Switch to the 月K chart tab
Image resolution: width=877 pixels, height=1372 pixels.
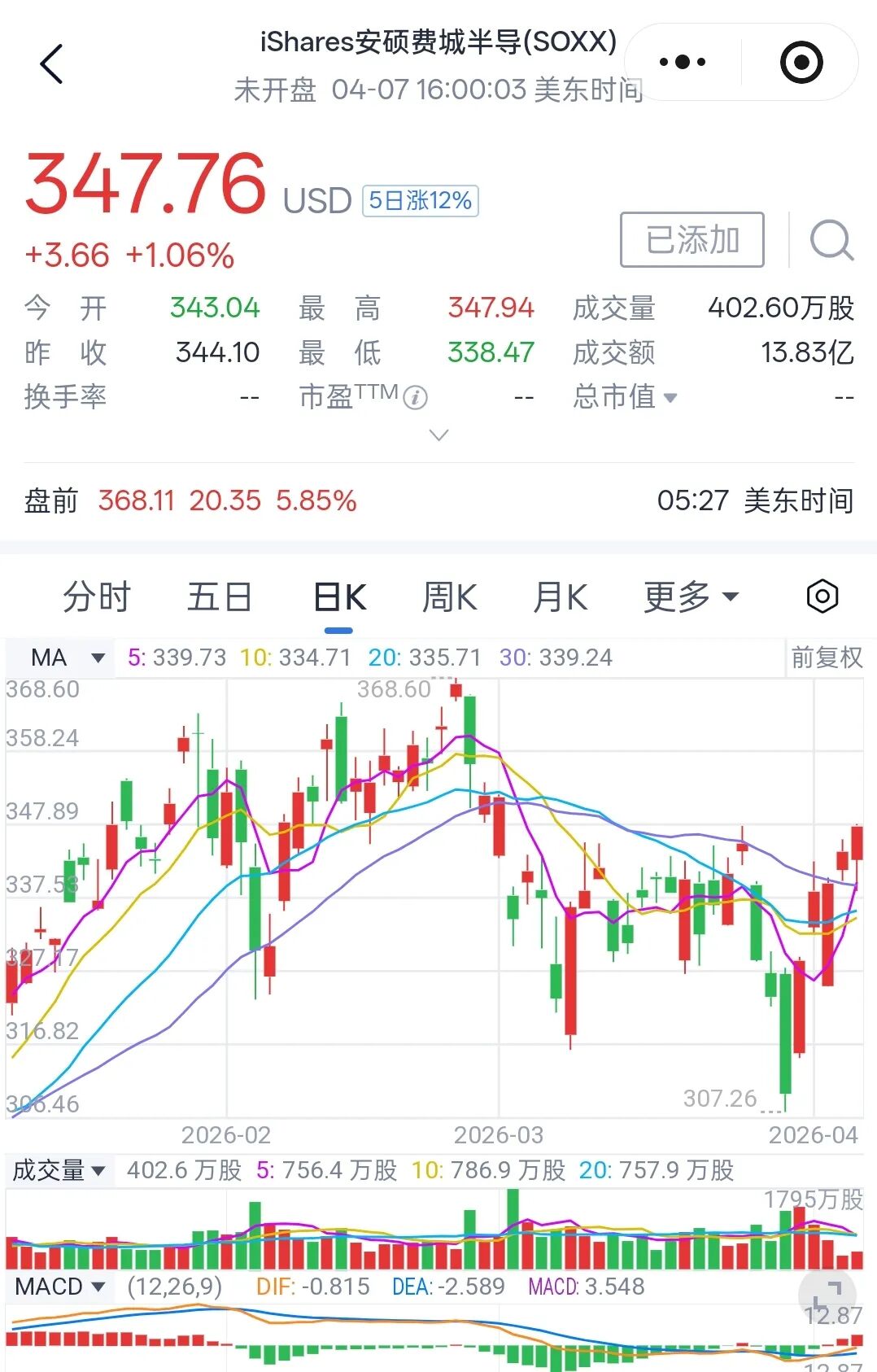[x=560, y=597]
